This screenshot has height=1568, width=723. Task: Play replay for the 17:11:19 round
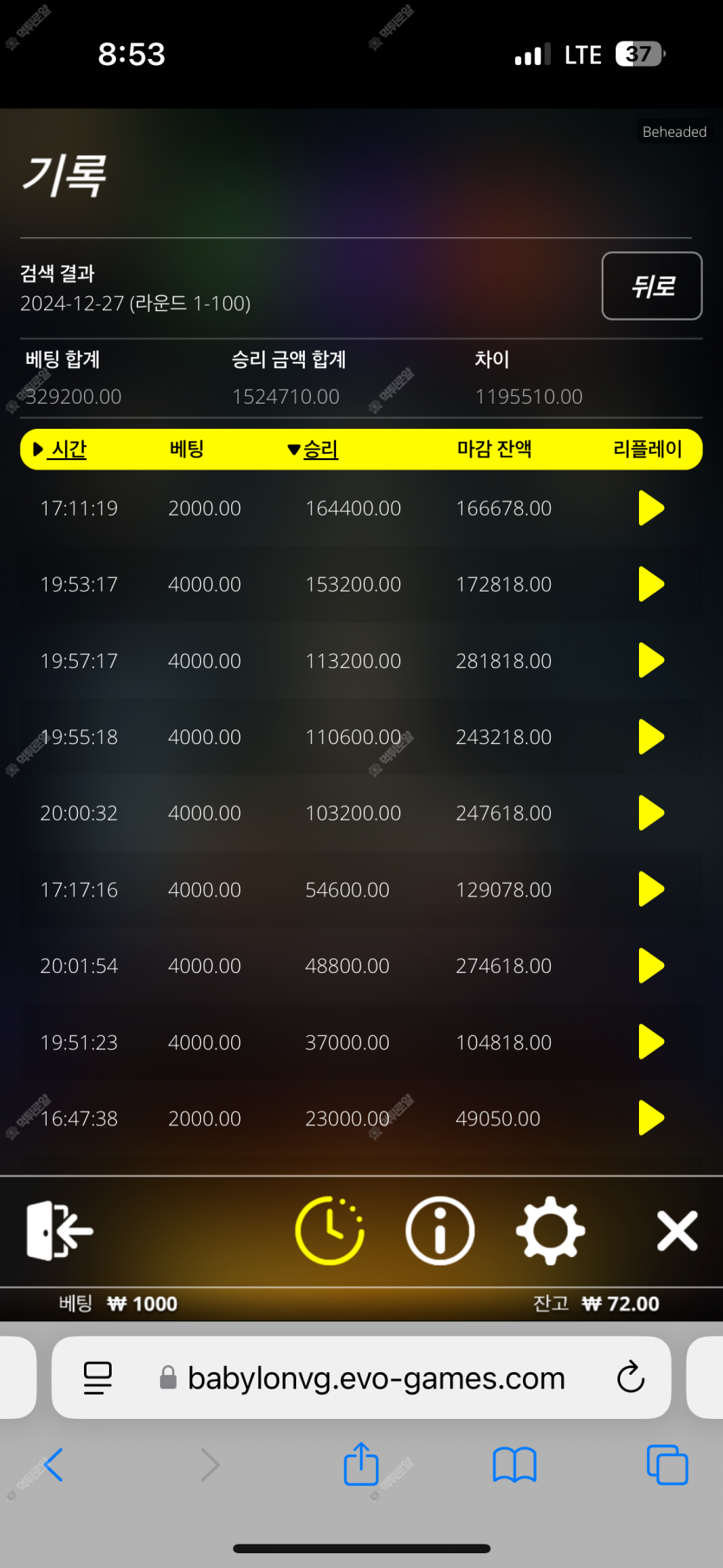[x=650, y=509]
